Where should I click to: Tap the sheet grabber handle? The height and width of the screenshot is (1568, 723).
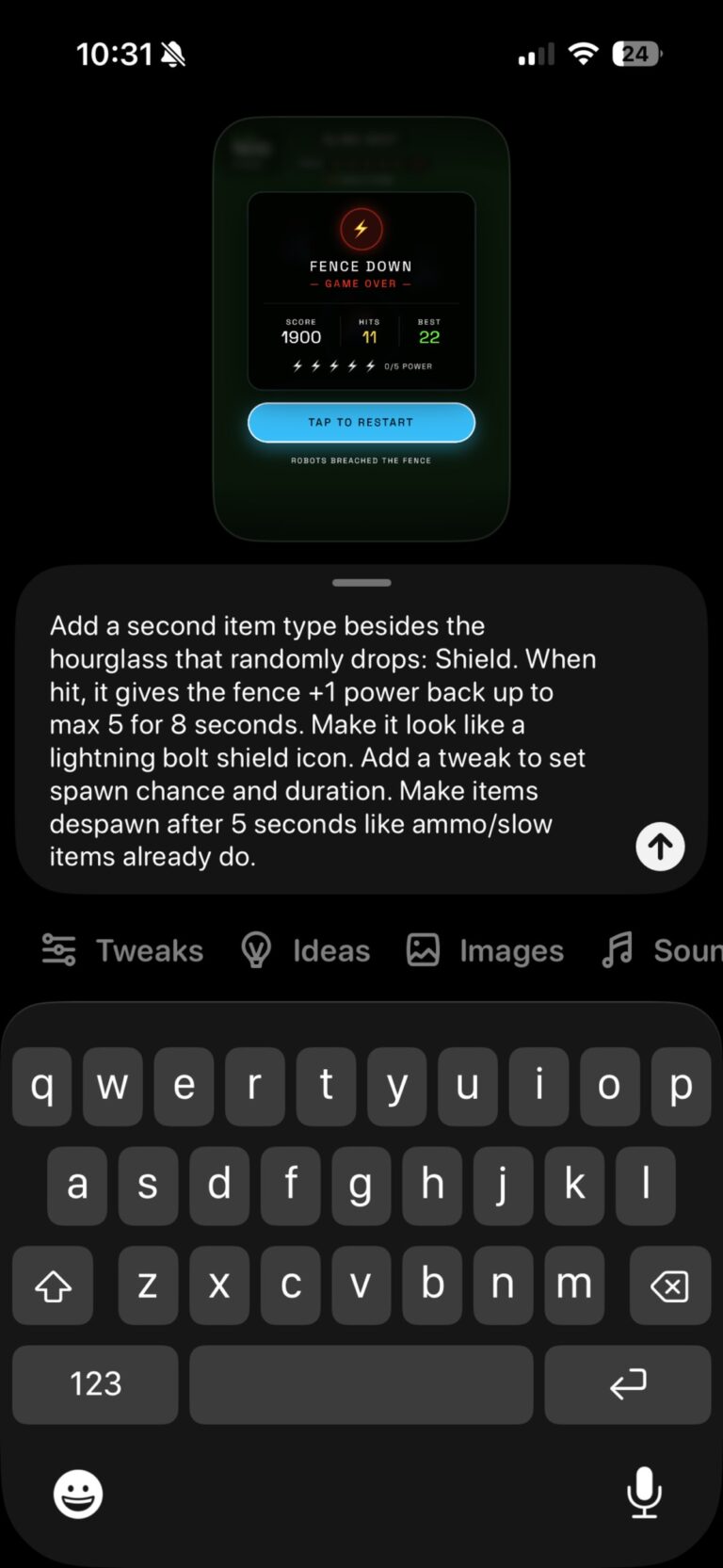[x=361, y=583]
